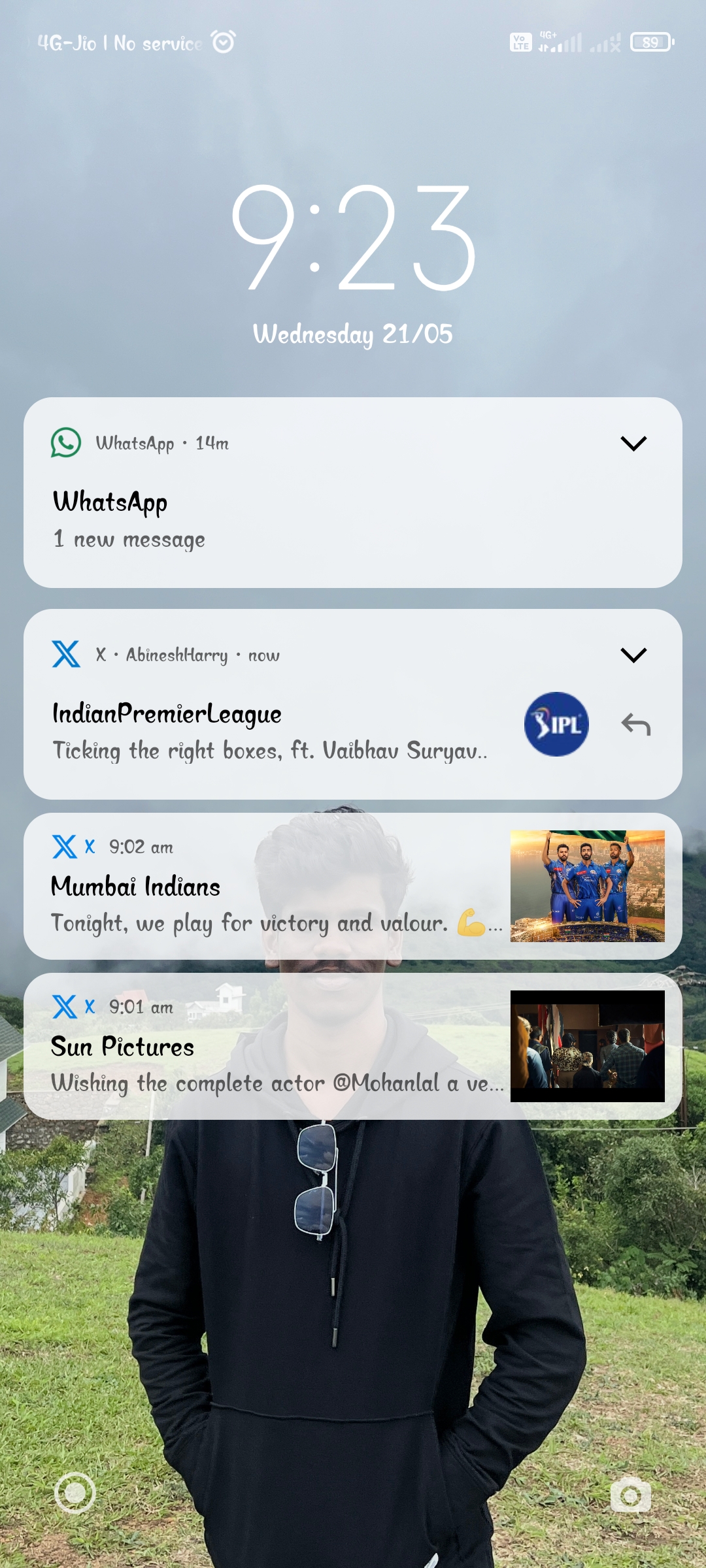
Task: Open the Sun Pictures notification
Action: coord(353,1047)
